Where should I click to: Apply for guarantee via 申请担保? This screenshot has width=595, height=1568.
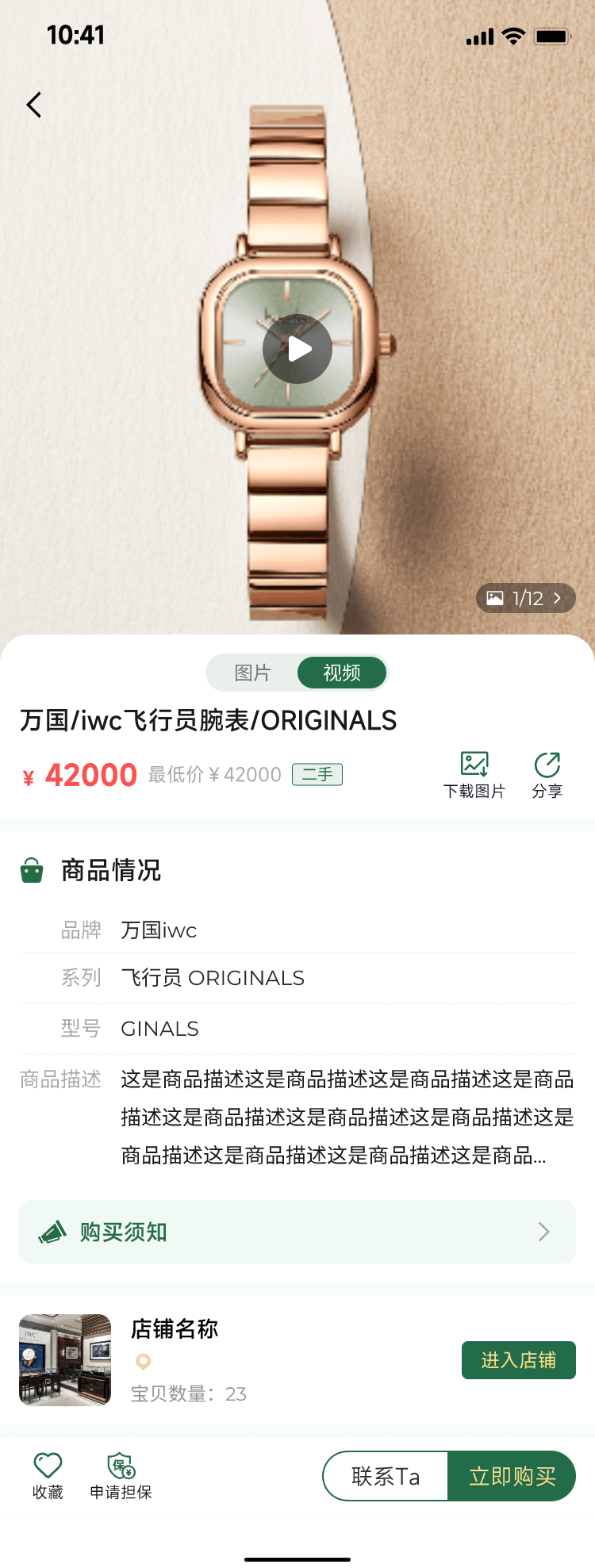pyautogui.click(x=121, y=1476)
